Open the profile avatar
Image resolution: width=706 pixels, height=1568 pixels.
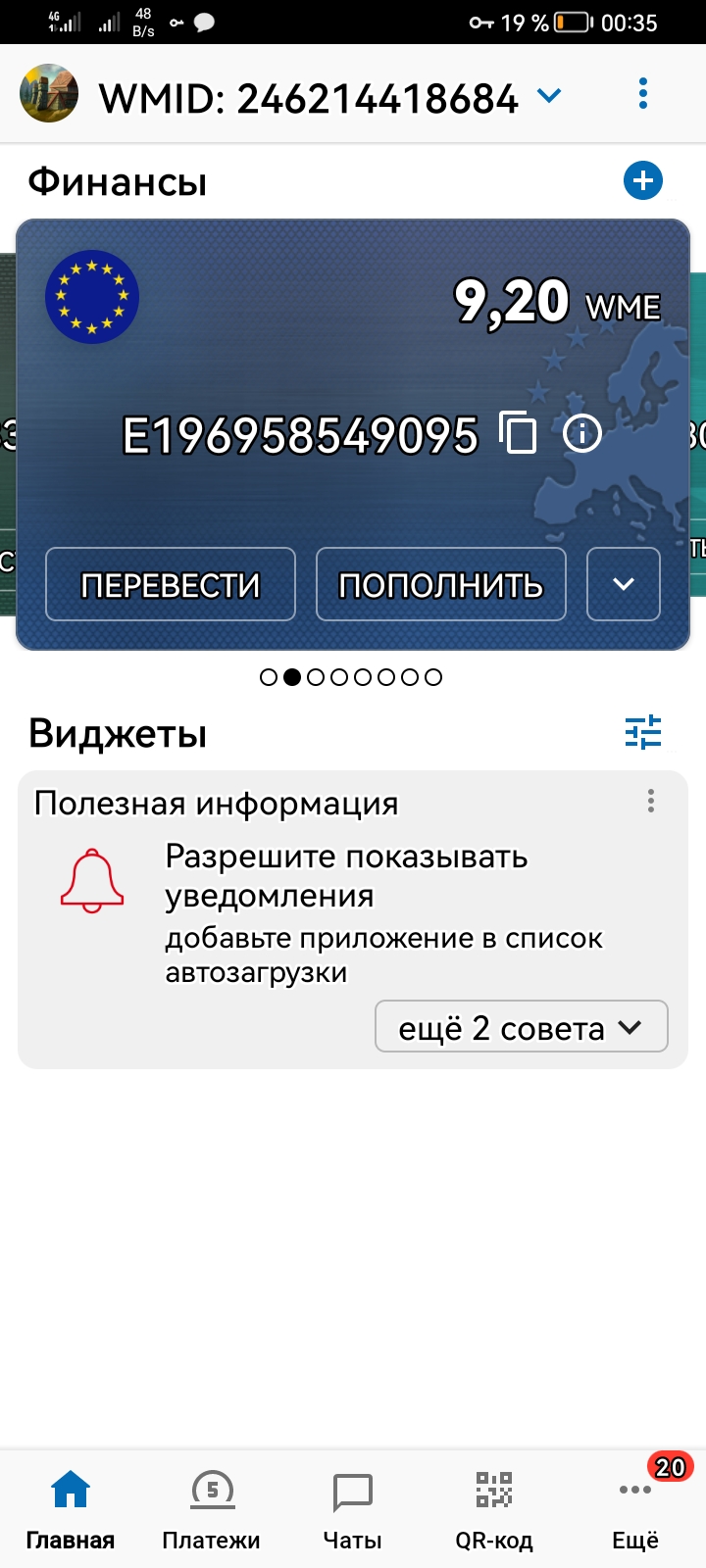point(49,94)
